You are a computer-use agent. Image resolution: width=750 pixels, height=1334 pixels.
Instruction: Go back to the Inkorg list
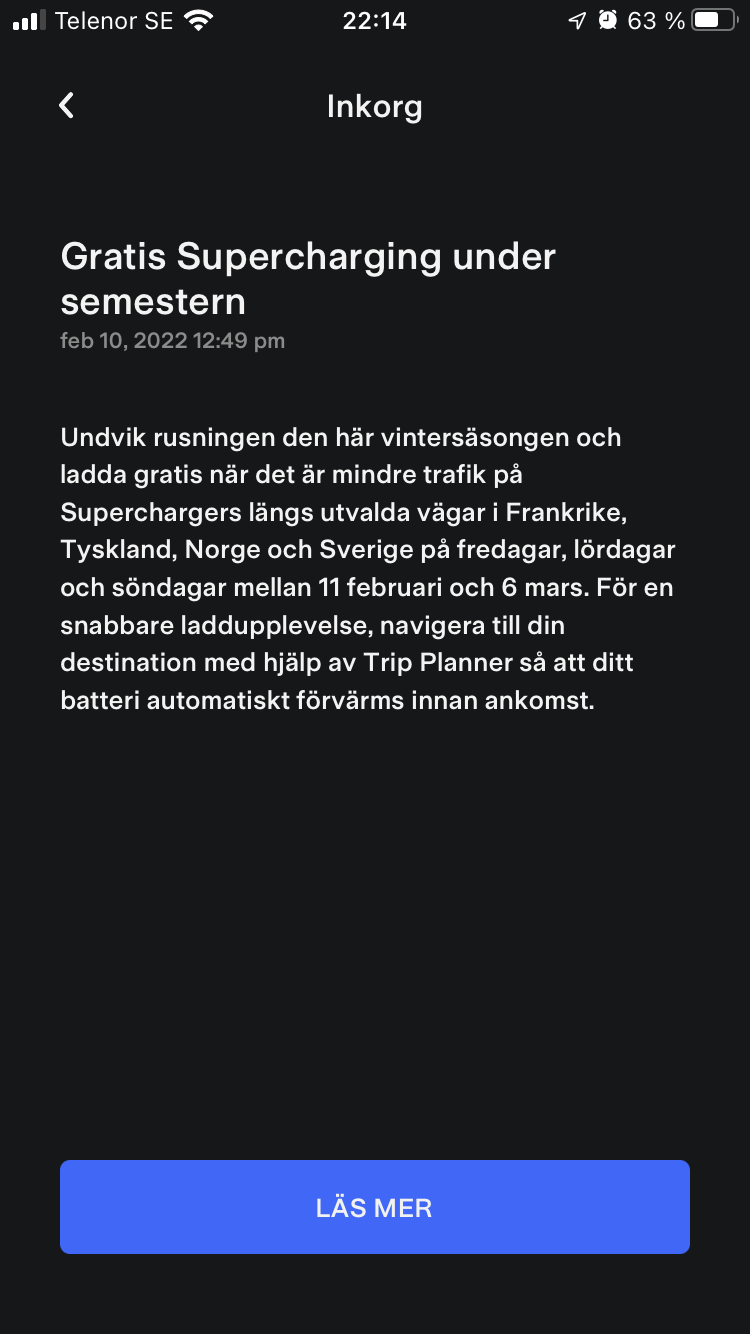[66, 105]
